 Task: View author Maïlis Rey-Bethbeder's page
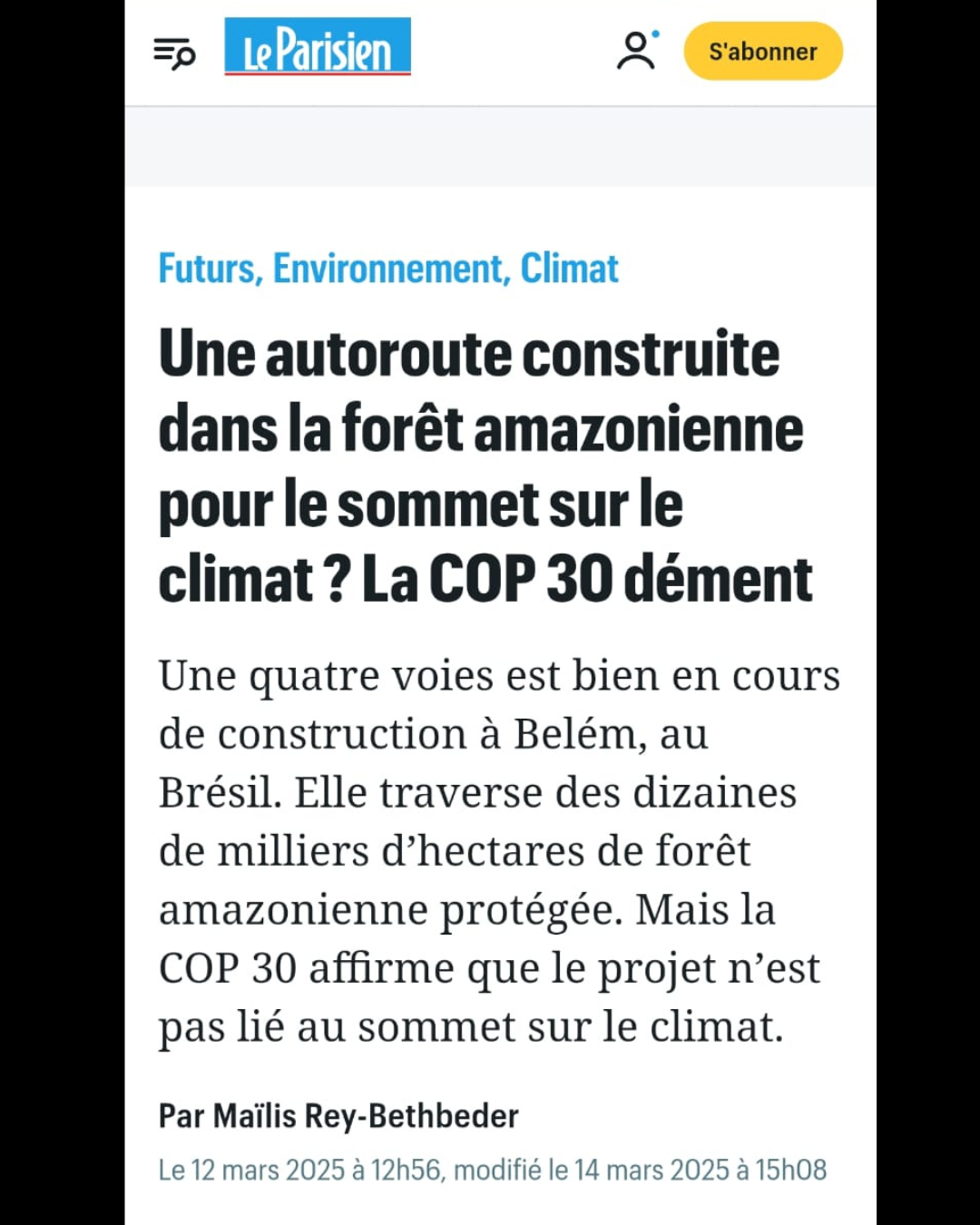pyautogui.click(x=366, y=1116)
